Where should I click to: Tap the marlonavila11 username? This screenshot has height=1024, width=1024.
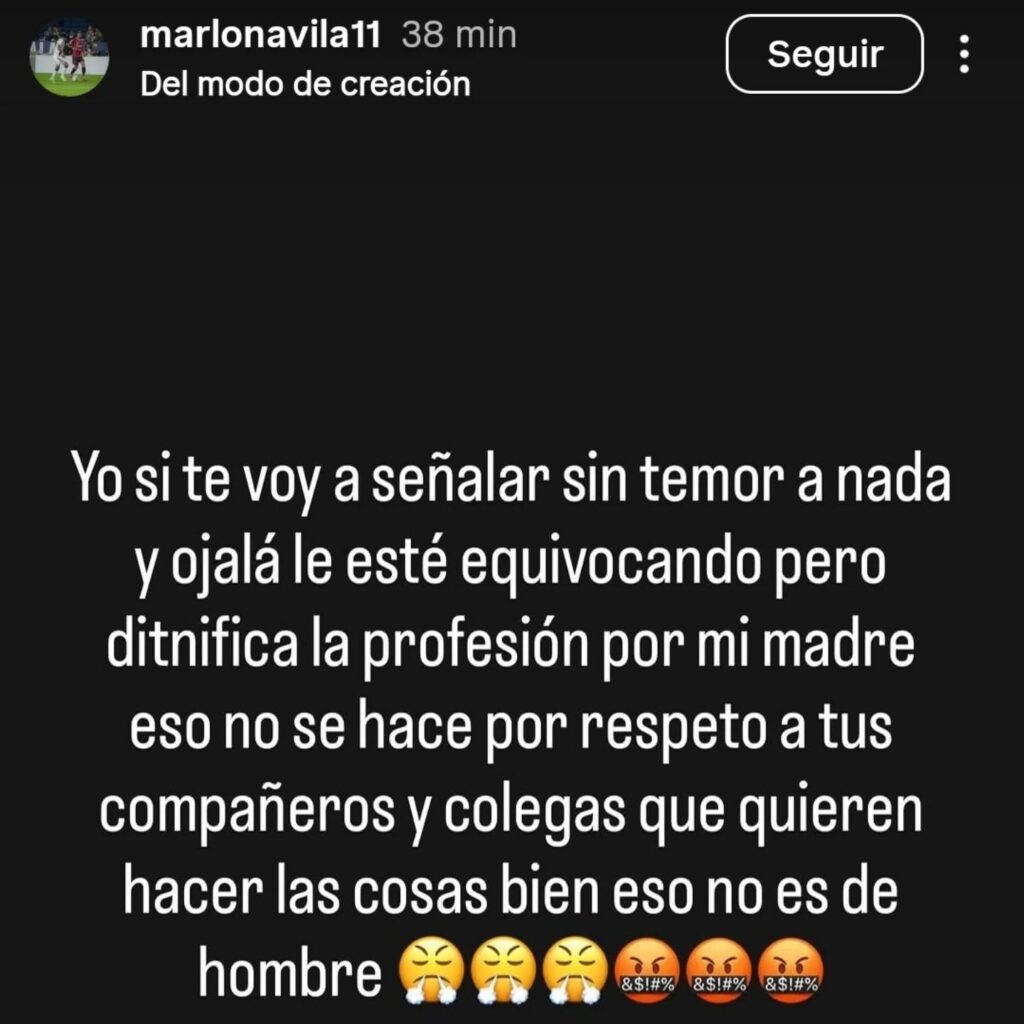click(260, 35)
